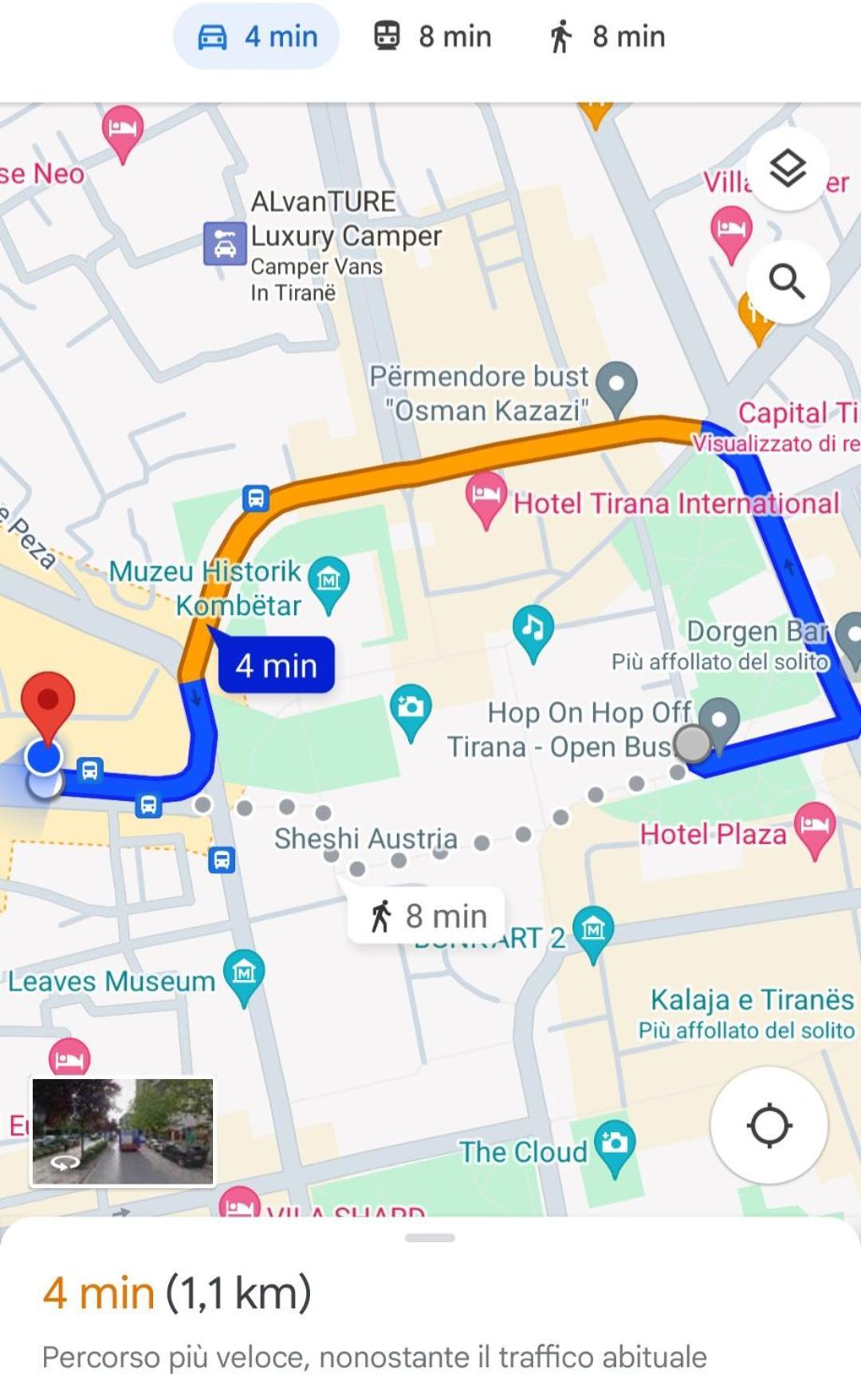Viewport: 861px width, 1400px height.
Task: Switch to the 8 min transit mode
Action: tap(432, 37)
